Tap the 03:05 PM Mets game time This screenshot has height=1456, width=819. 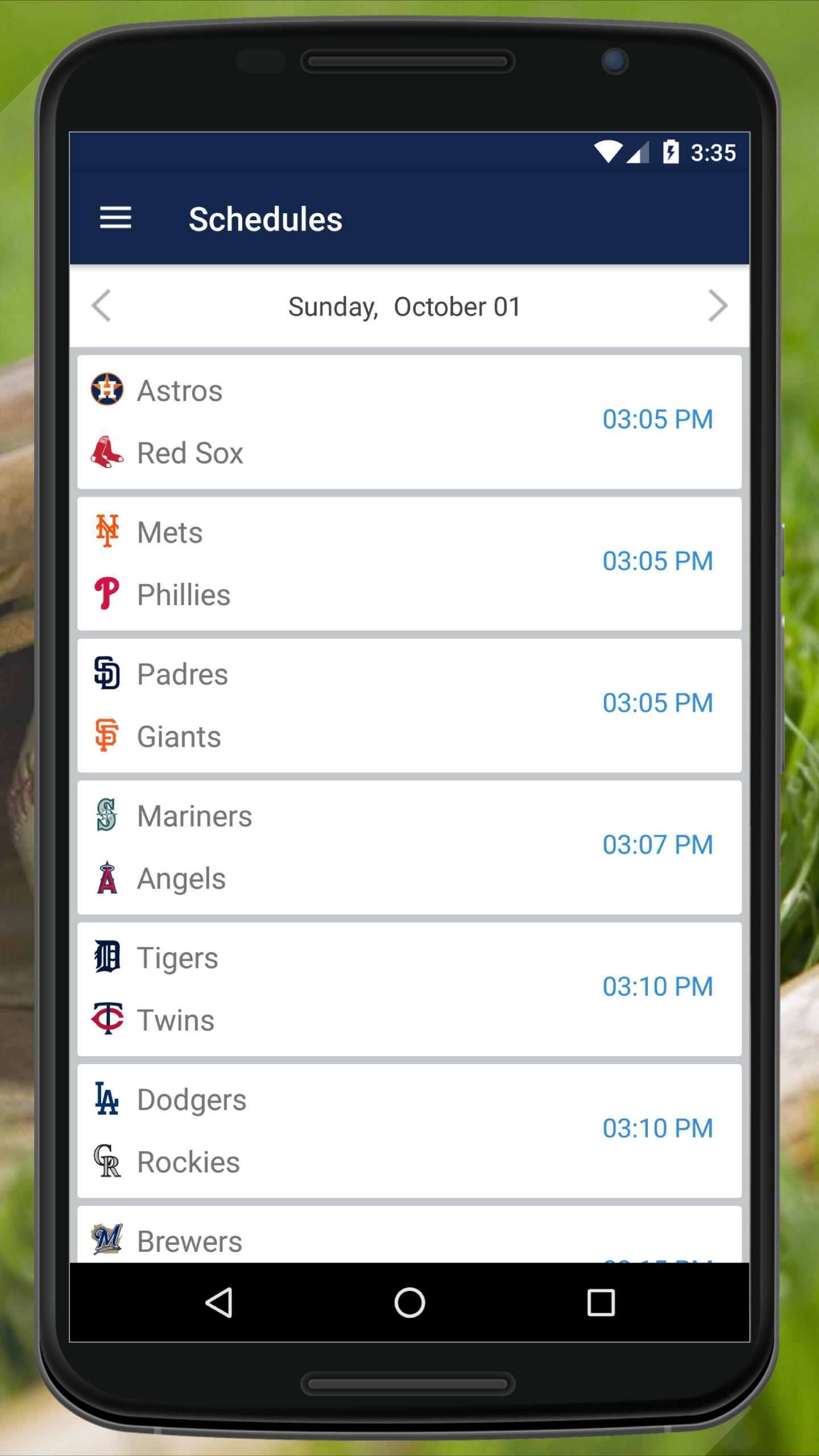point(657,561)
